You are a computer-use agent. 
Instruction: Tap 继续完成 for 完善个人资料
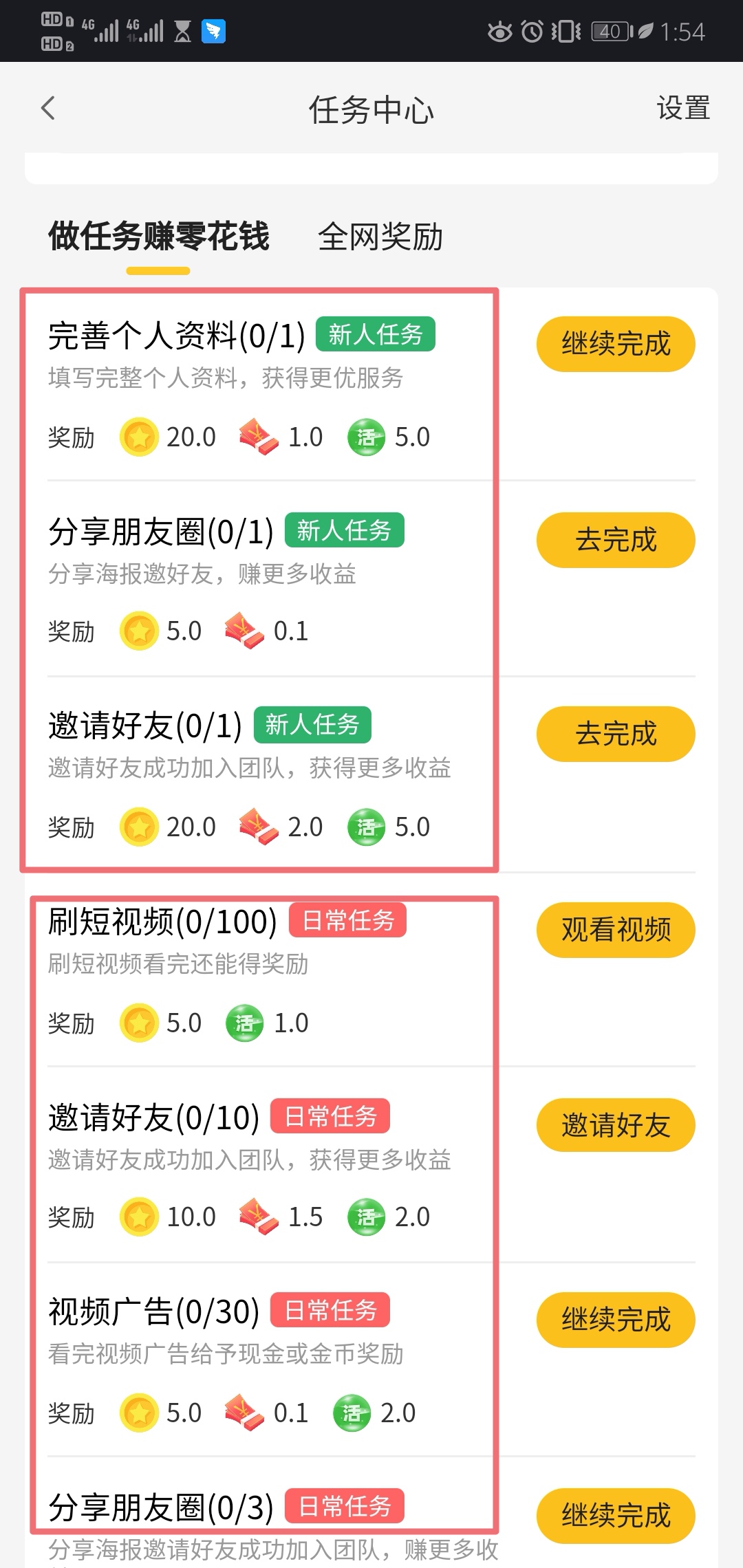(615, 344)
